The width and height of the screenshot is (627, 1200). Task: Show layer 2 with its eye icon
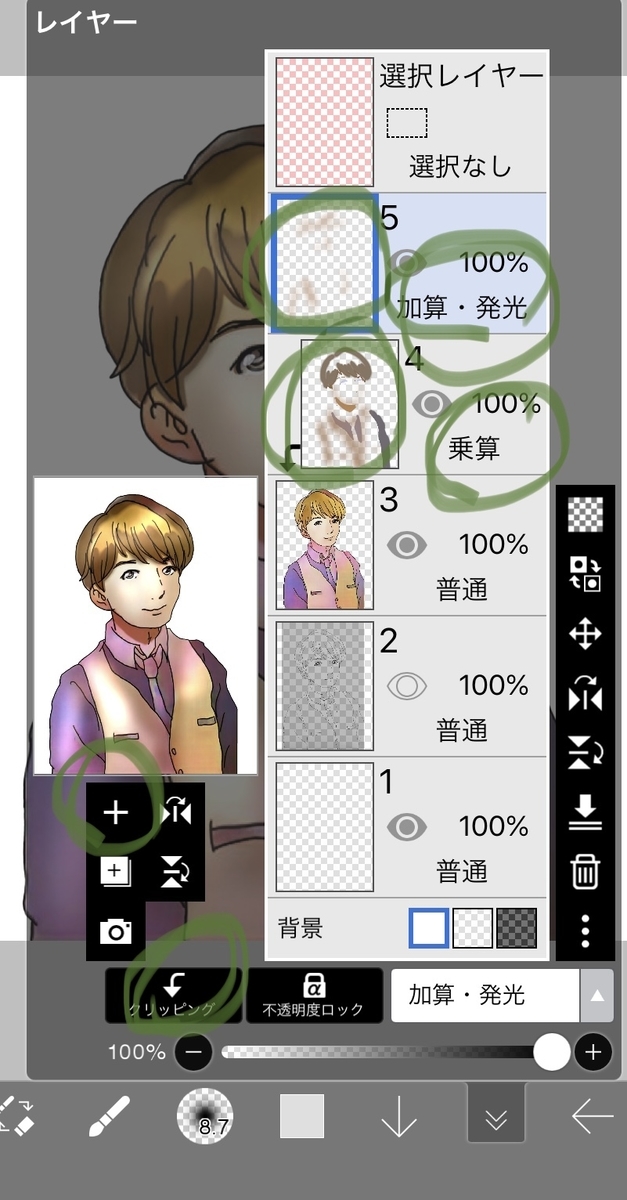click(x=406, y=686)
